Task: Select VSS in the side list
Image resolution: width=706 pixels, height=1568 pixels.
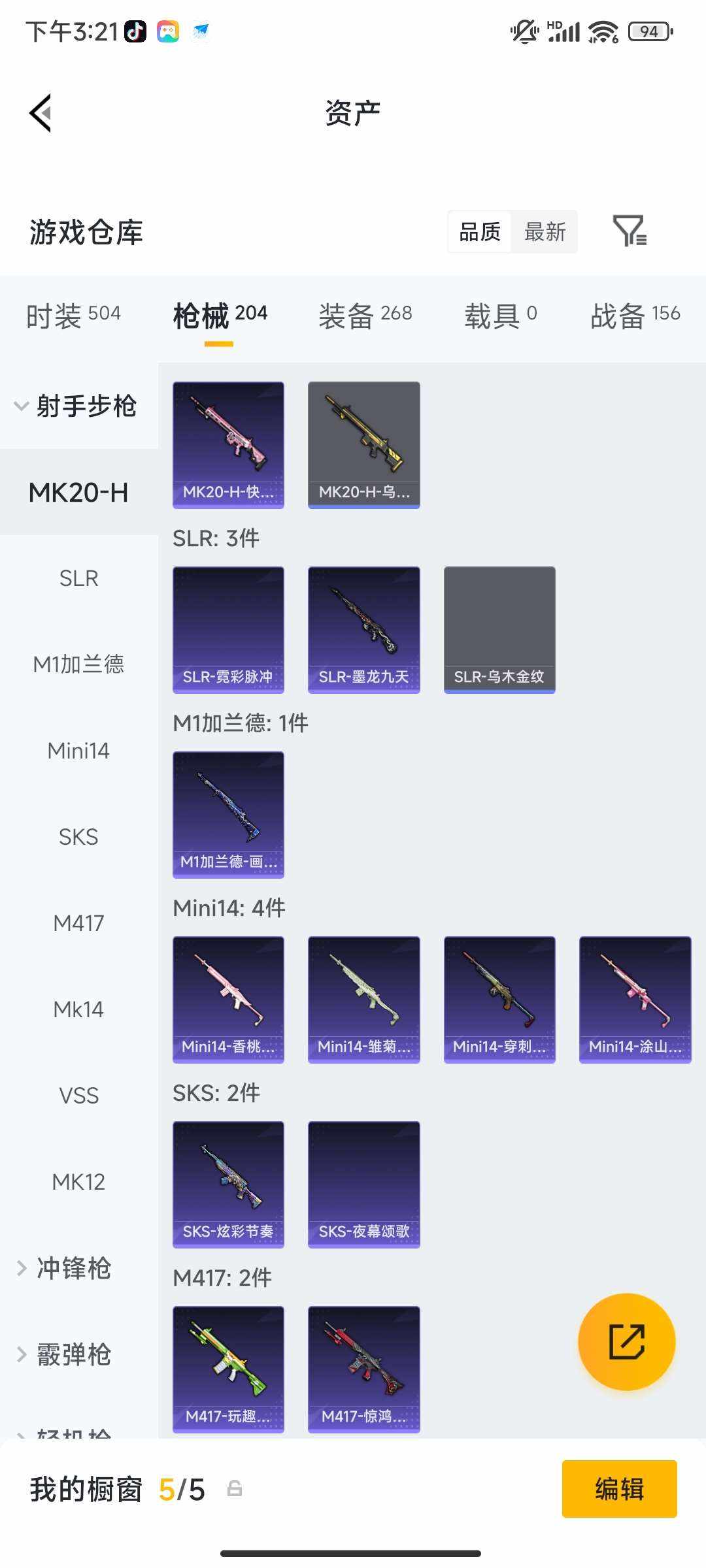Action: coord(78,1096)
